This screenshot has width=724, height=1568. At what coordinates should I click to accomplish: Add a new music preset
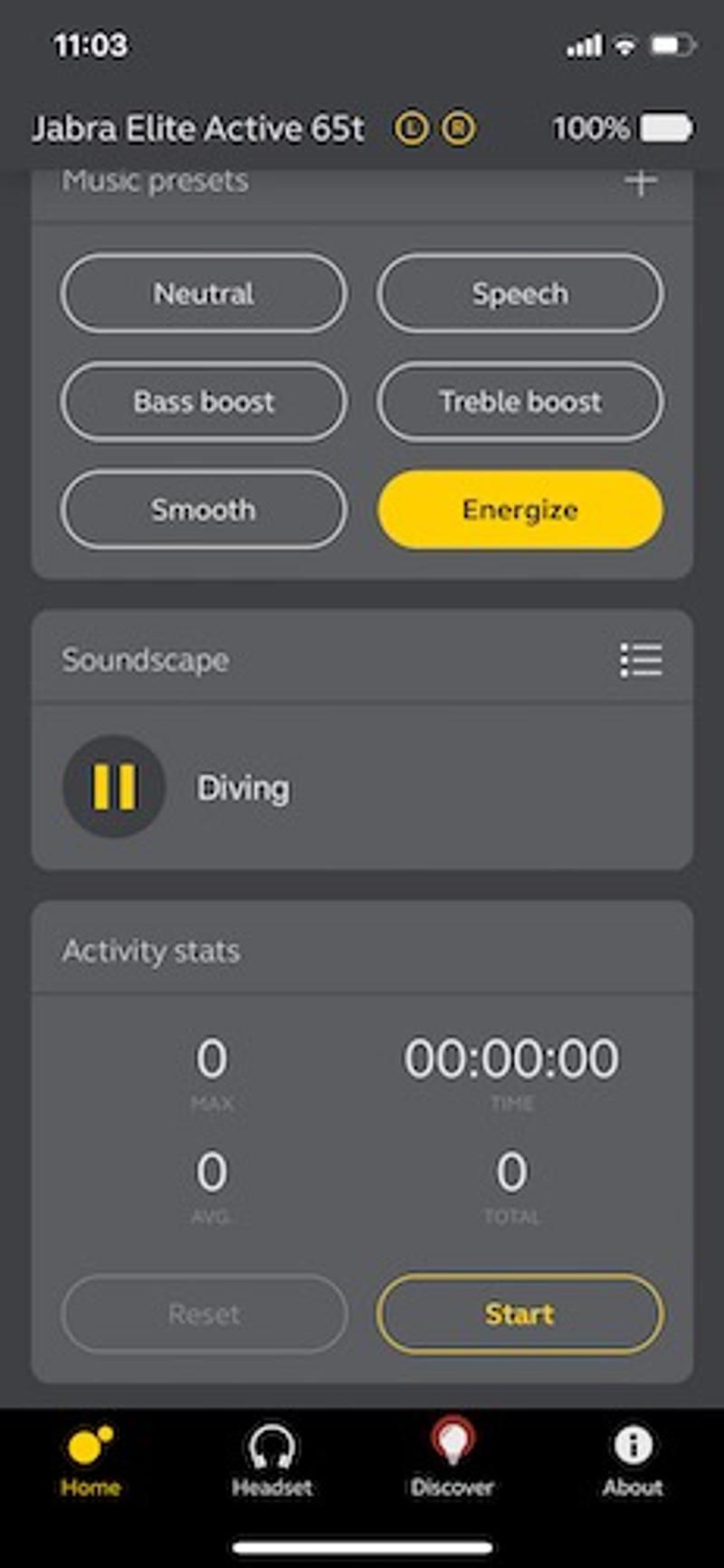coord(640,182)
